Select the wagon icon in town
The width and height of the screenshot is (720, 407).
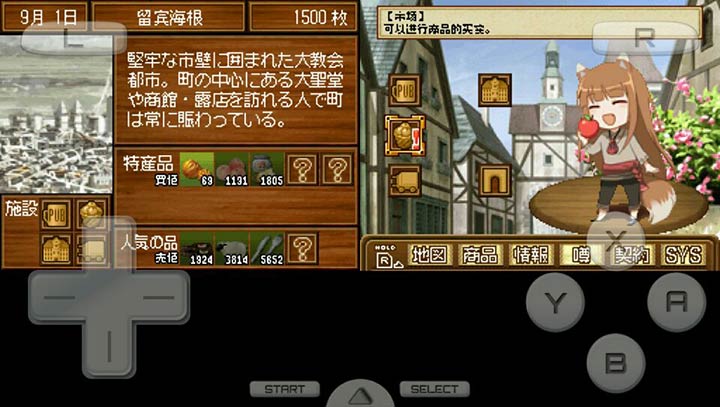[403, 178]
